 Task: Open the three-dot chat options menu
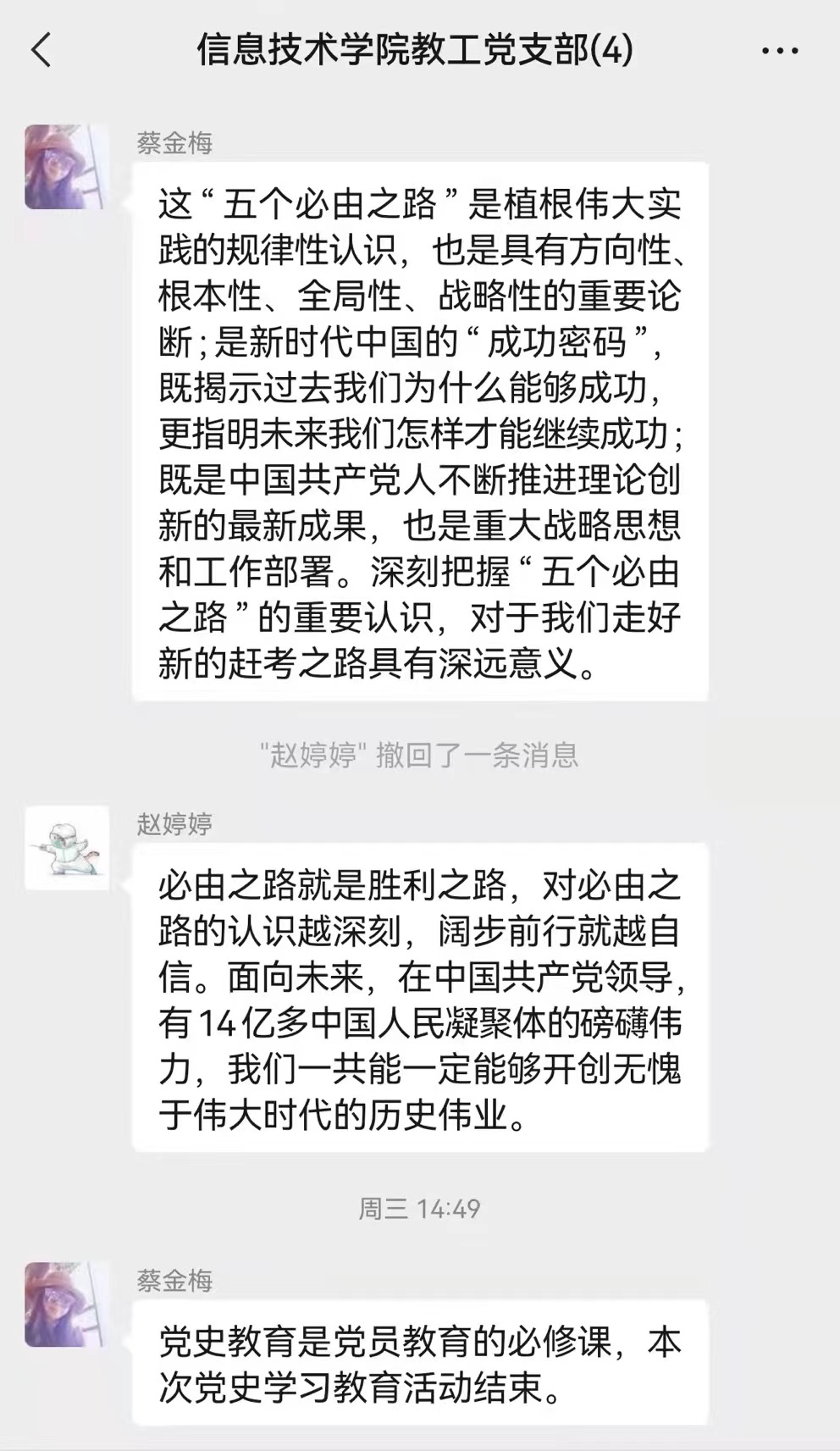click(x=779, y=51)
